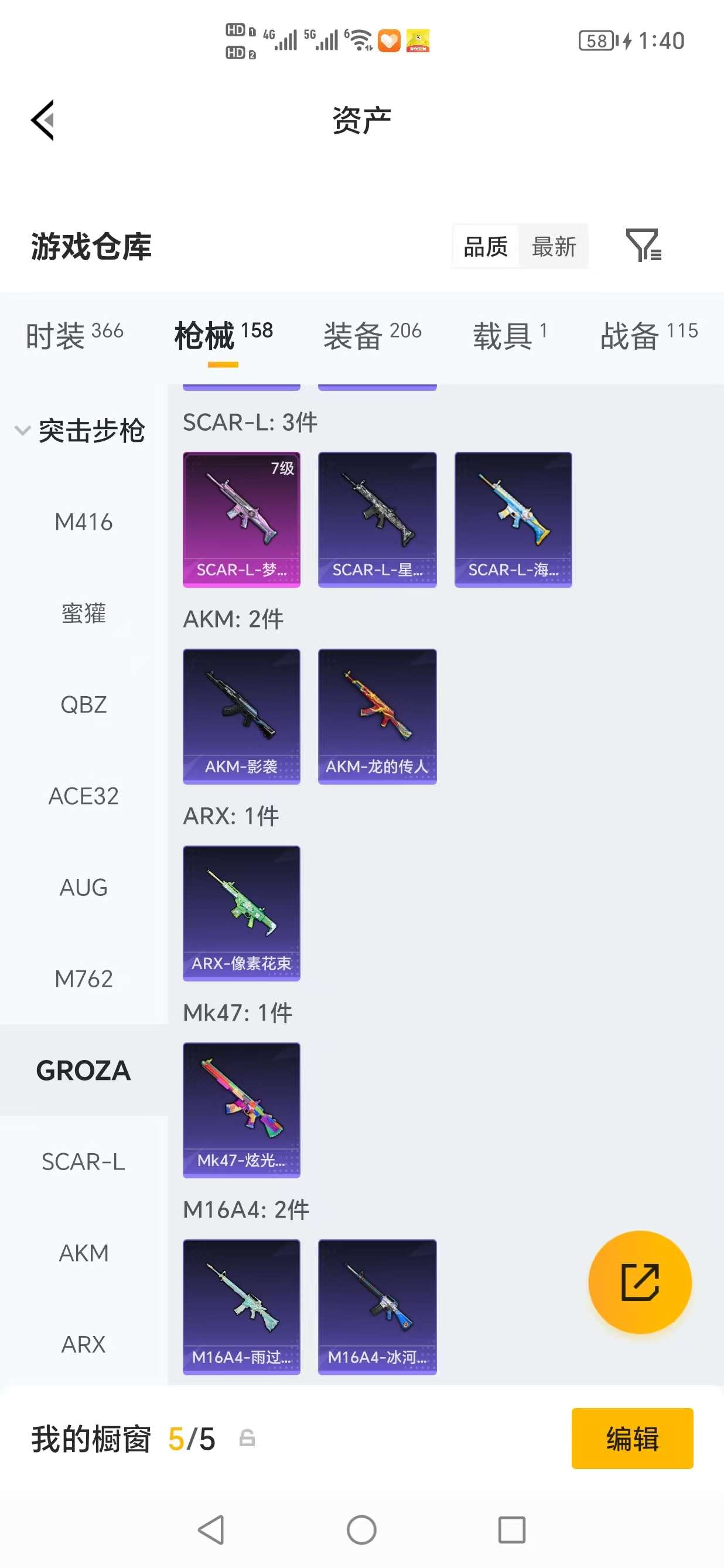Viewport: 724px width, 1568px height.
Task: Tap the heart icon in the status bar
Action: tap(390, 40)
